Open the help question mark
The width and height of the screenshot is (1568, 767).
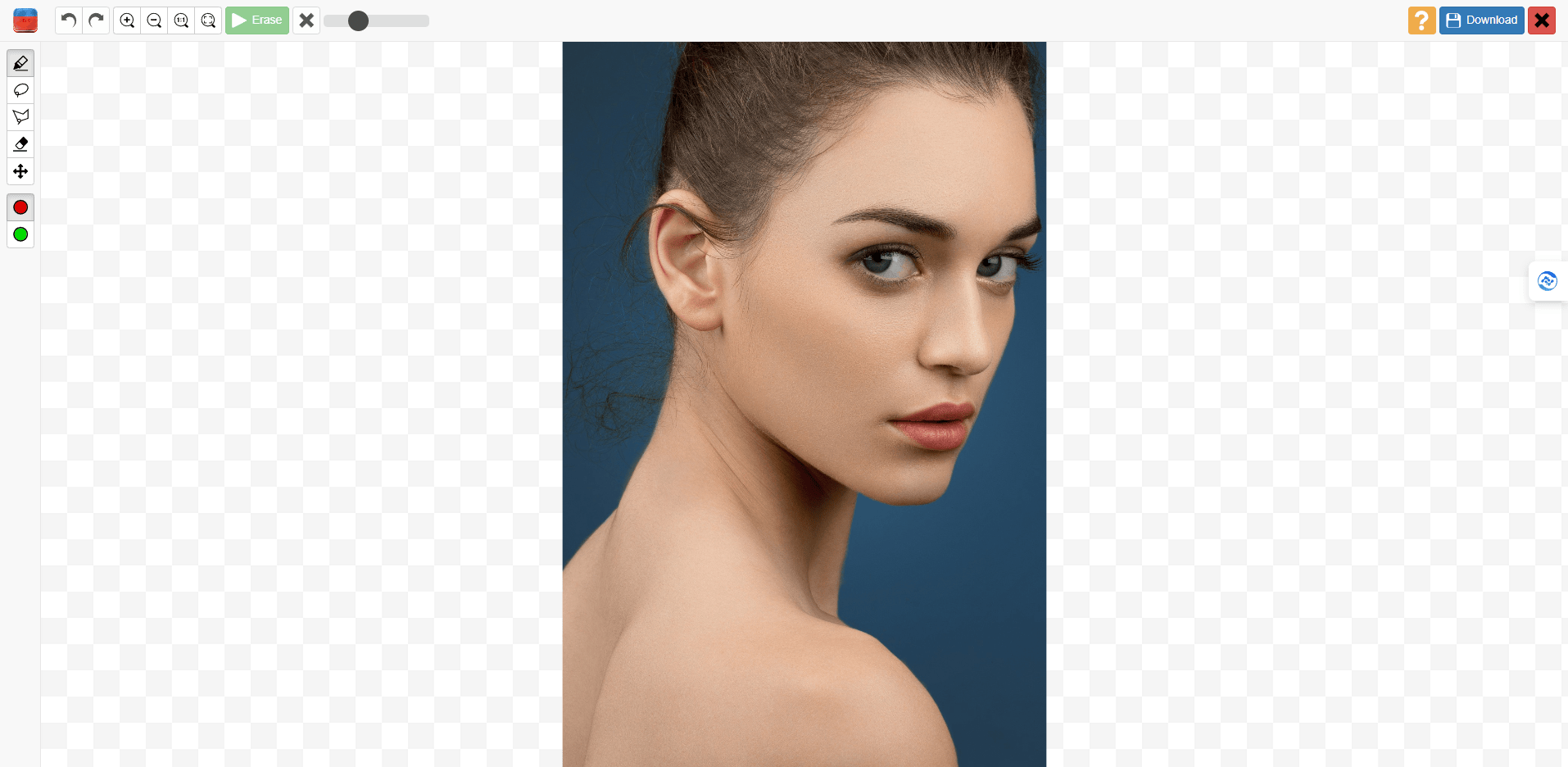pos(1421,20)
